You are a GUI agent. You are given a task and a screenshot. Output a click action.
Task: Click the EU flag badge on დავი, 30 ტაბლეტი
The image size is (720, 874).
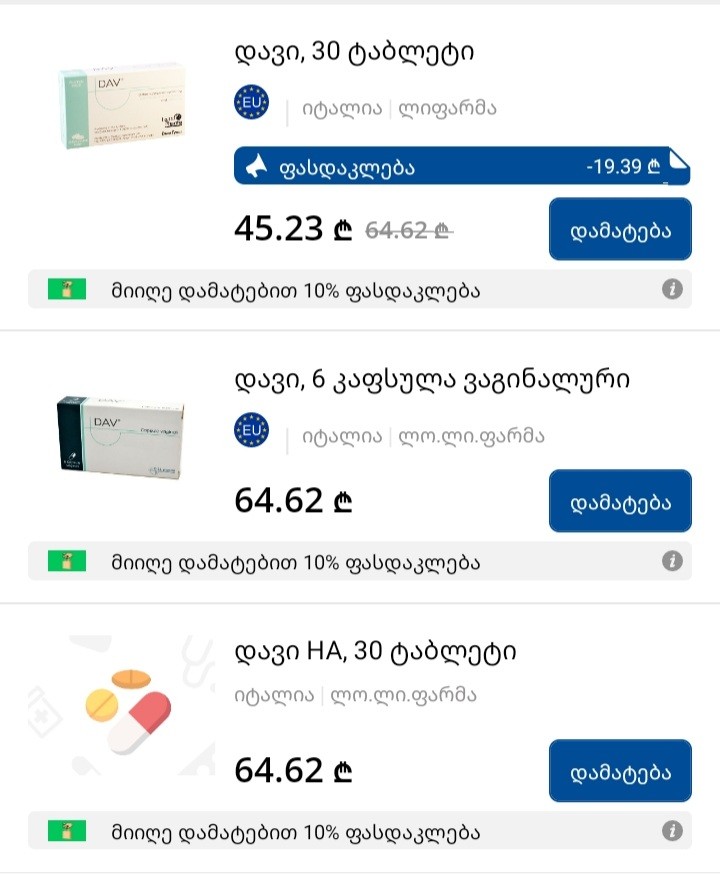(251, 103)
